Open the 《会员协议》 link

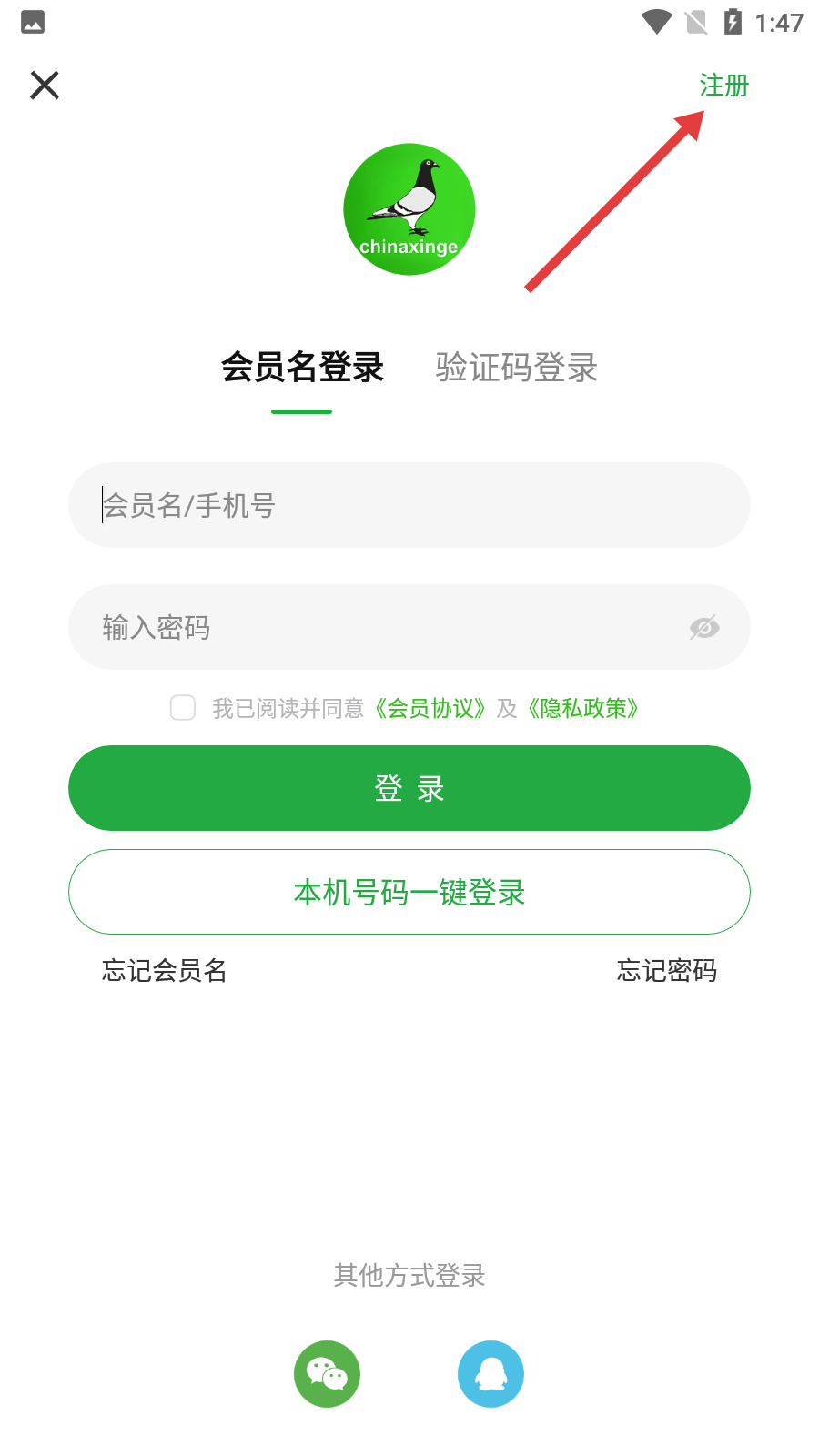[x=430, y=708]
